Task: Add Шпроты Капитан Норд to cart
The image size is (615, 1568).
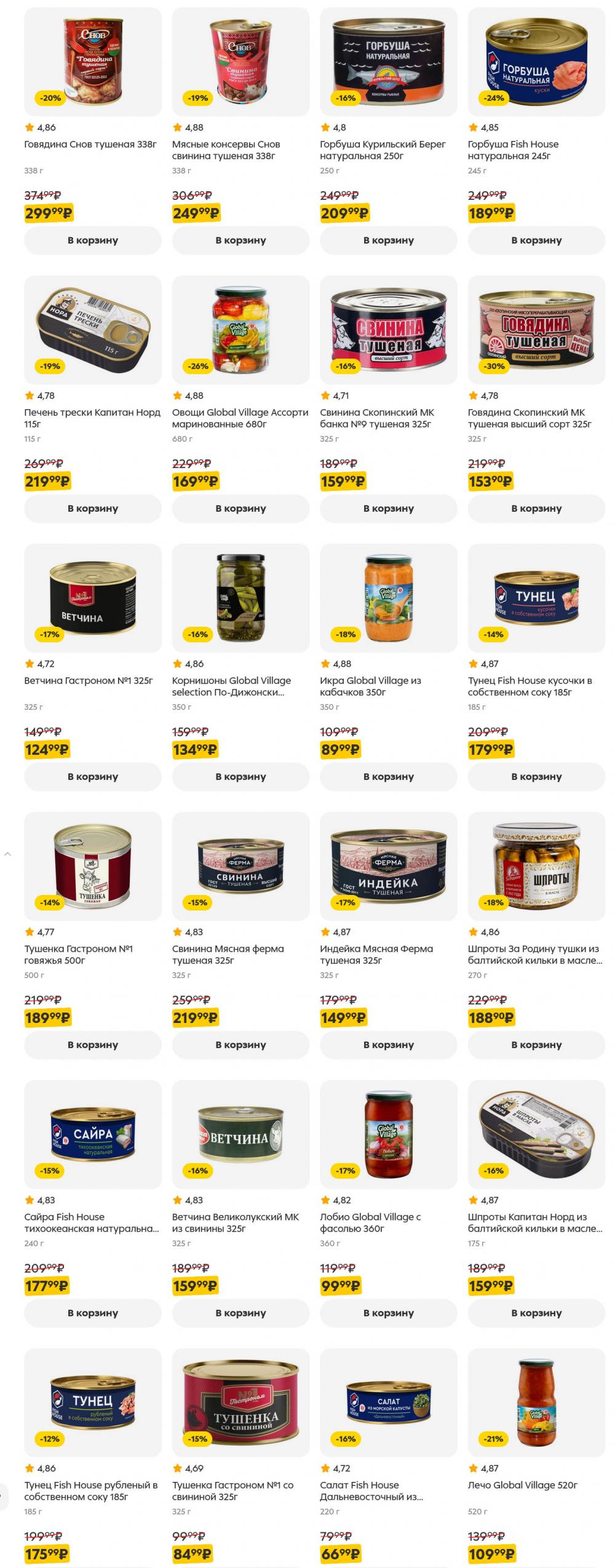Action: pos(536,1313)
